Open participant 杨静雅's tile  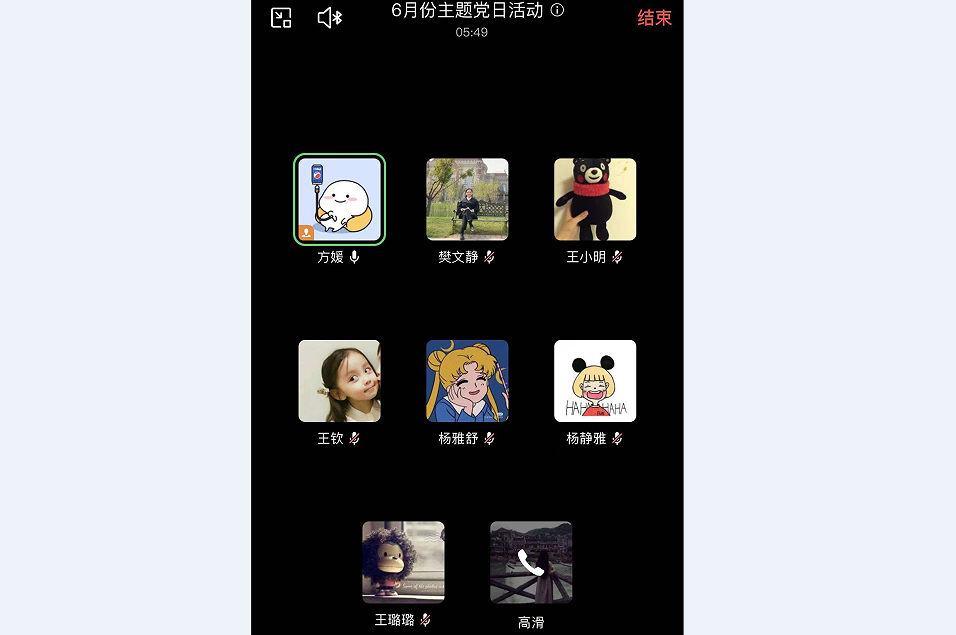click(x=595, y=381)
